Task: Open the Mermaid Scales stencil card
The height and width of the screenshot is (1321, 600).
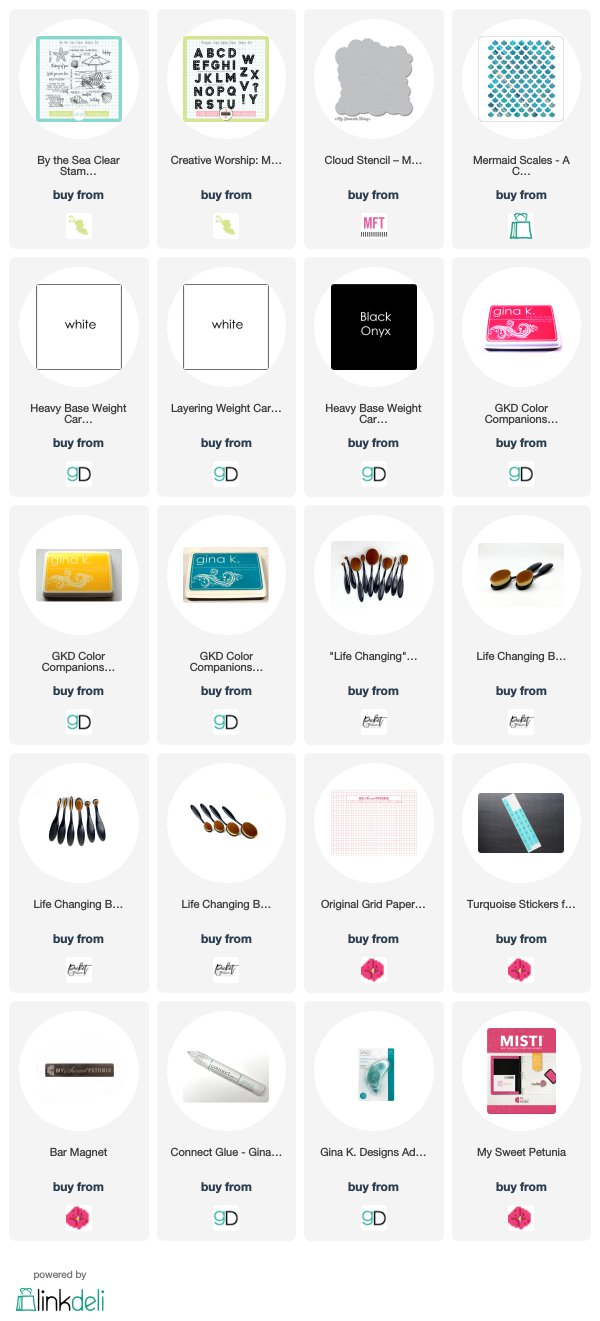Action: click(x=521, y=129)
